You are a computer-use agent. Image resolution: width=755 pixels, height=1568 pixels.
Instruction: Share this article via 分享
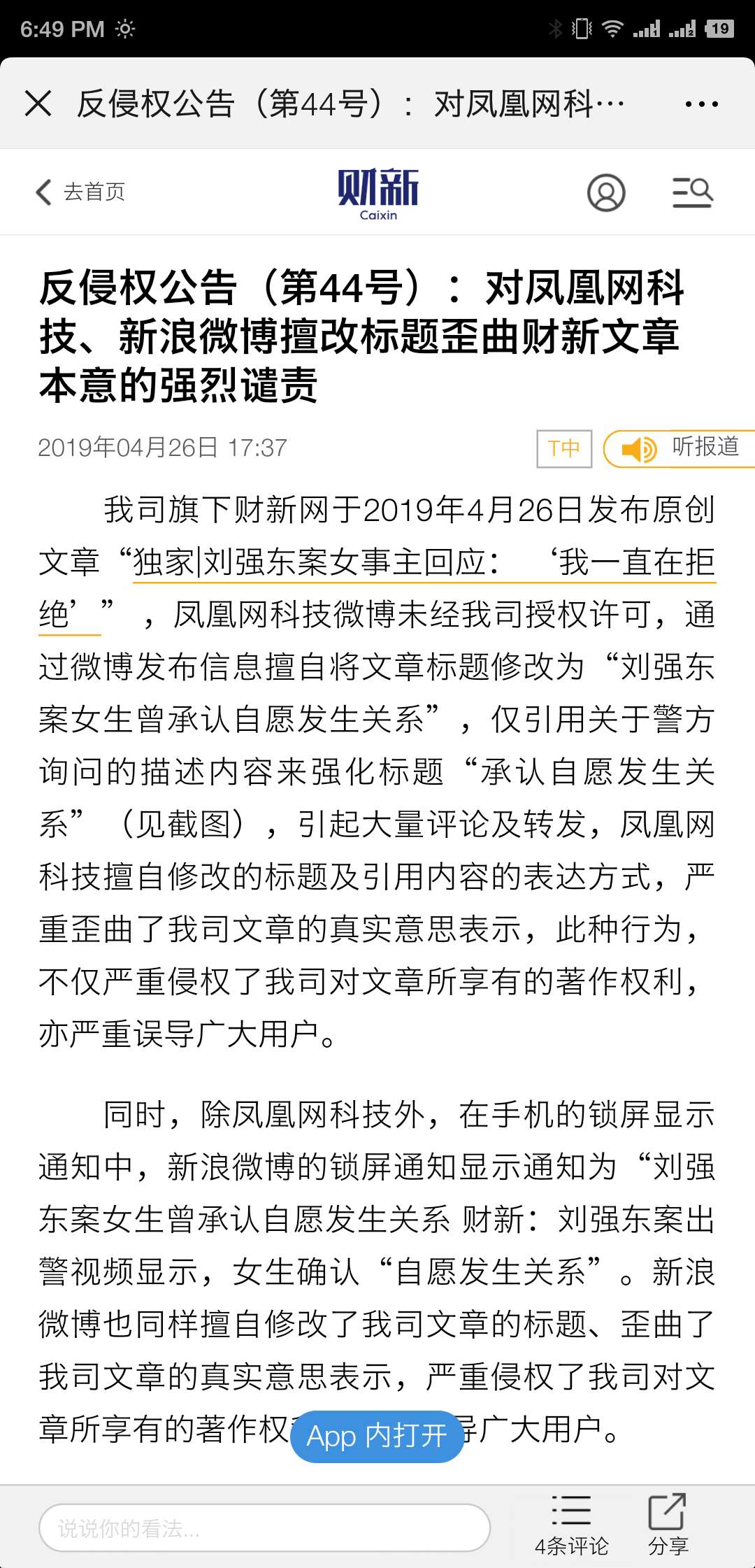tap(668, 1525)
